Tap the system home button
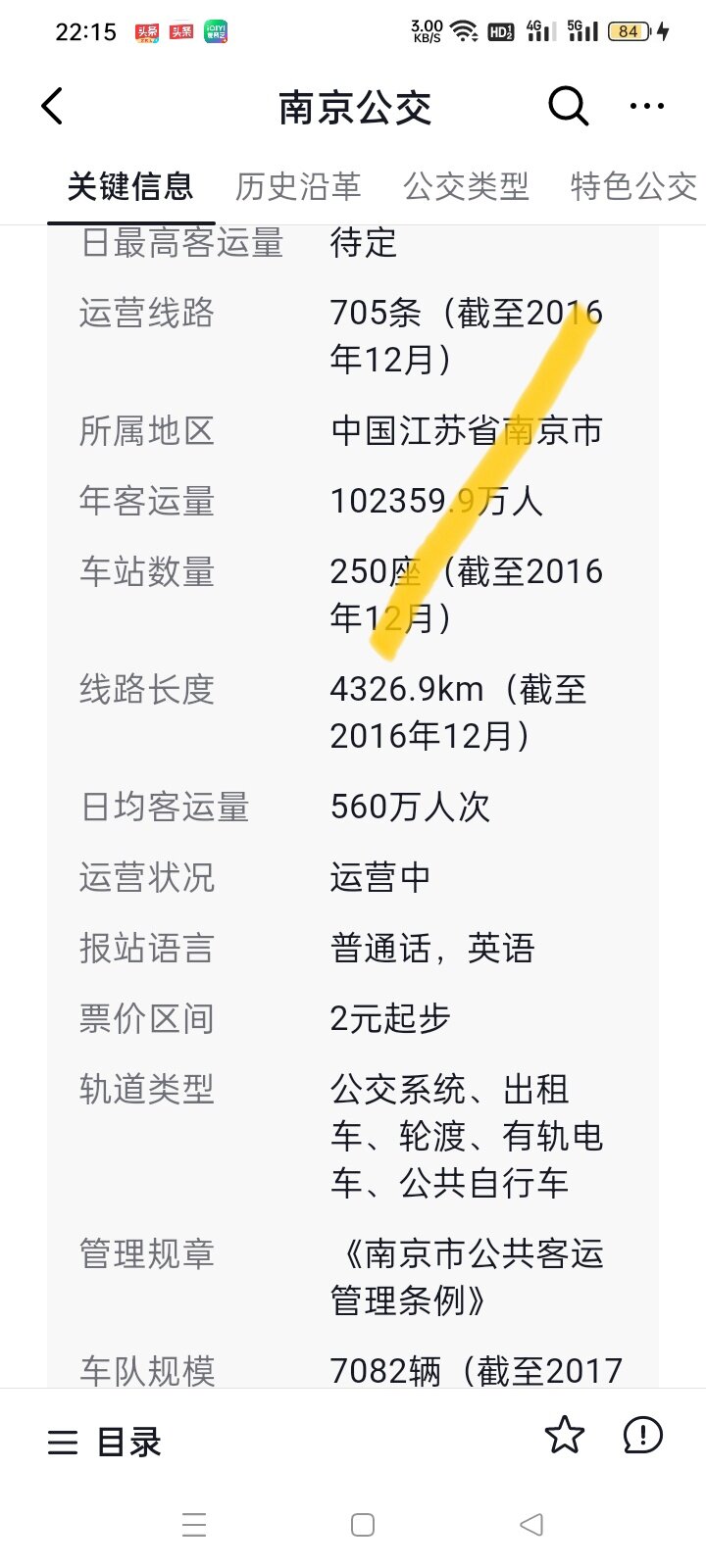The image size is (706, 1568). (363, 1525)
